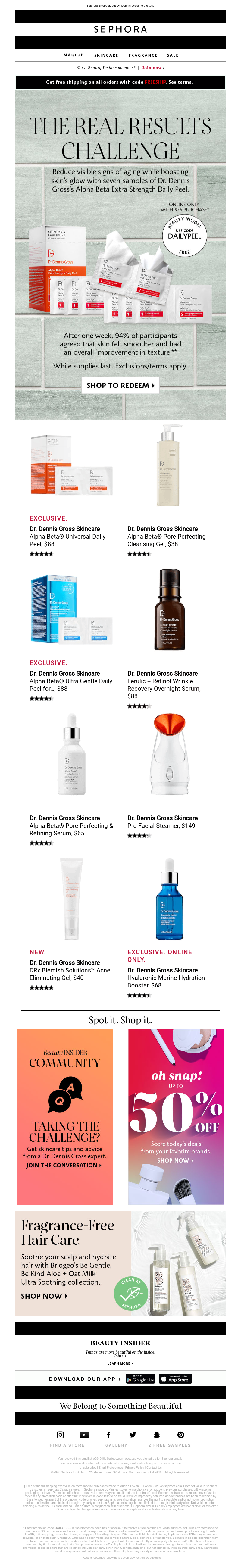Get the app on Google Play
241x1568 pixels.
click(140, 1379)
